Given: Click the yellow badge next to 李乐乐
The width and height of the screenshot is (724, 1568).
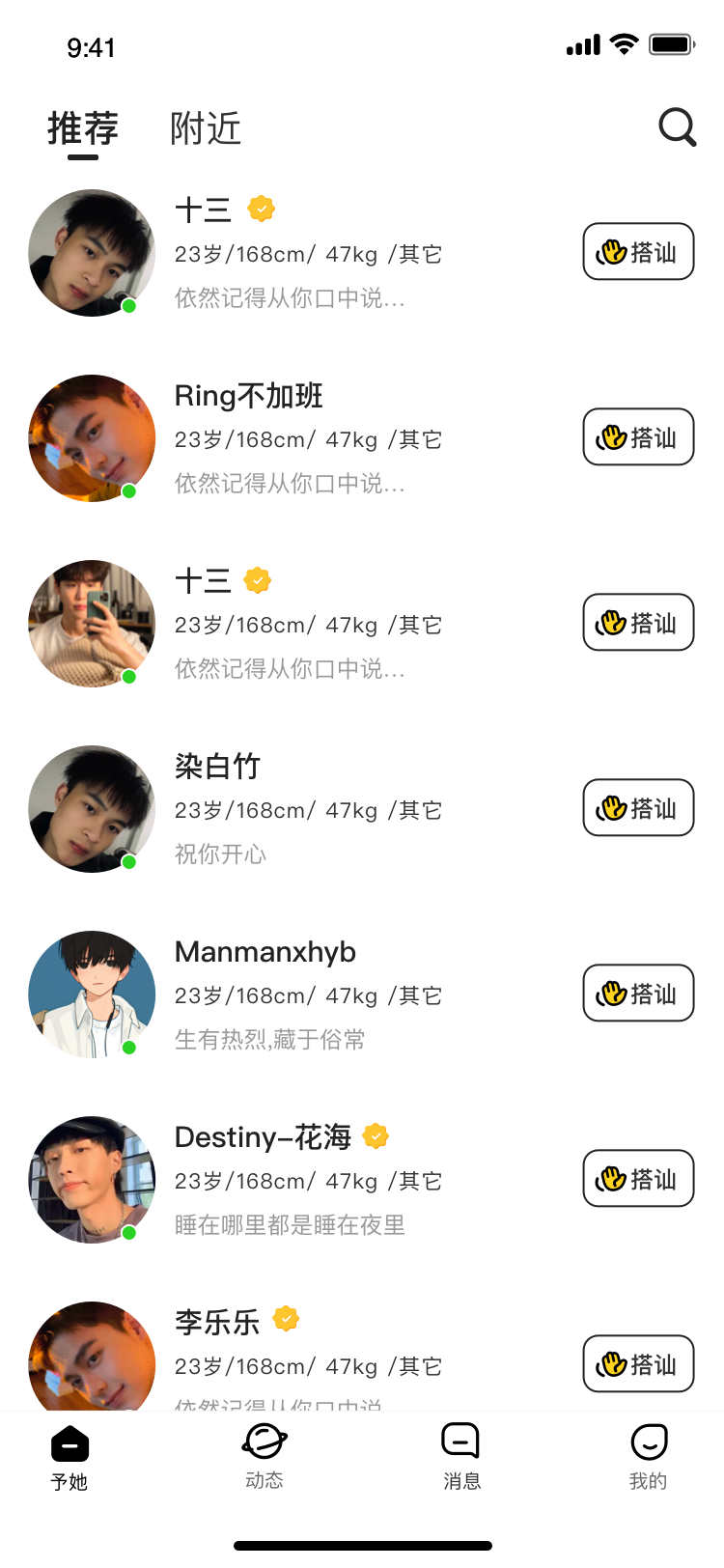Looking at the screenshot, I should 284,1317.
